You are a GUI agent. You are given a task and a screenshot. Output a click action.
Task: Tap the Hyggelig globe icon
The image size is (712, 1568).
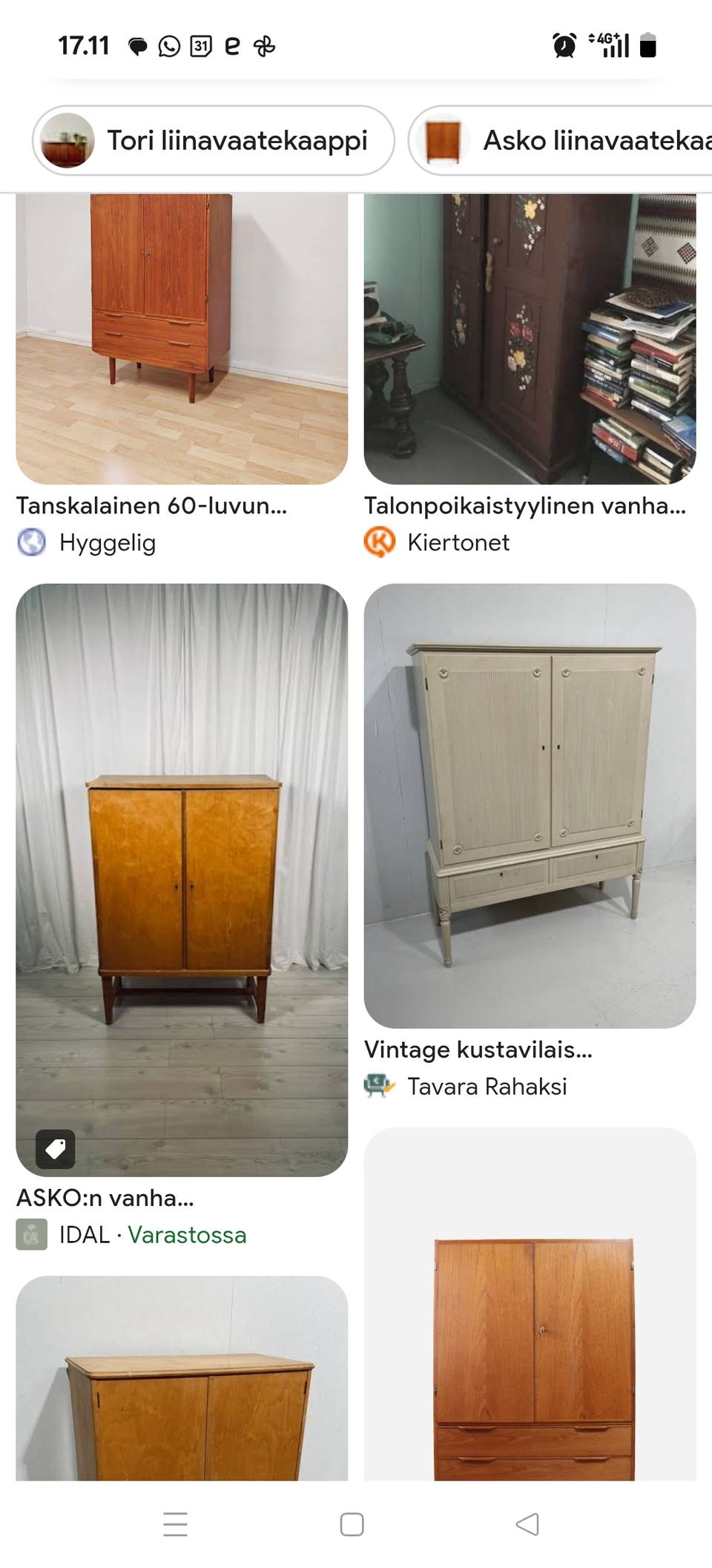(33, 542)
